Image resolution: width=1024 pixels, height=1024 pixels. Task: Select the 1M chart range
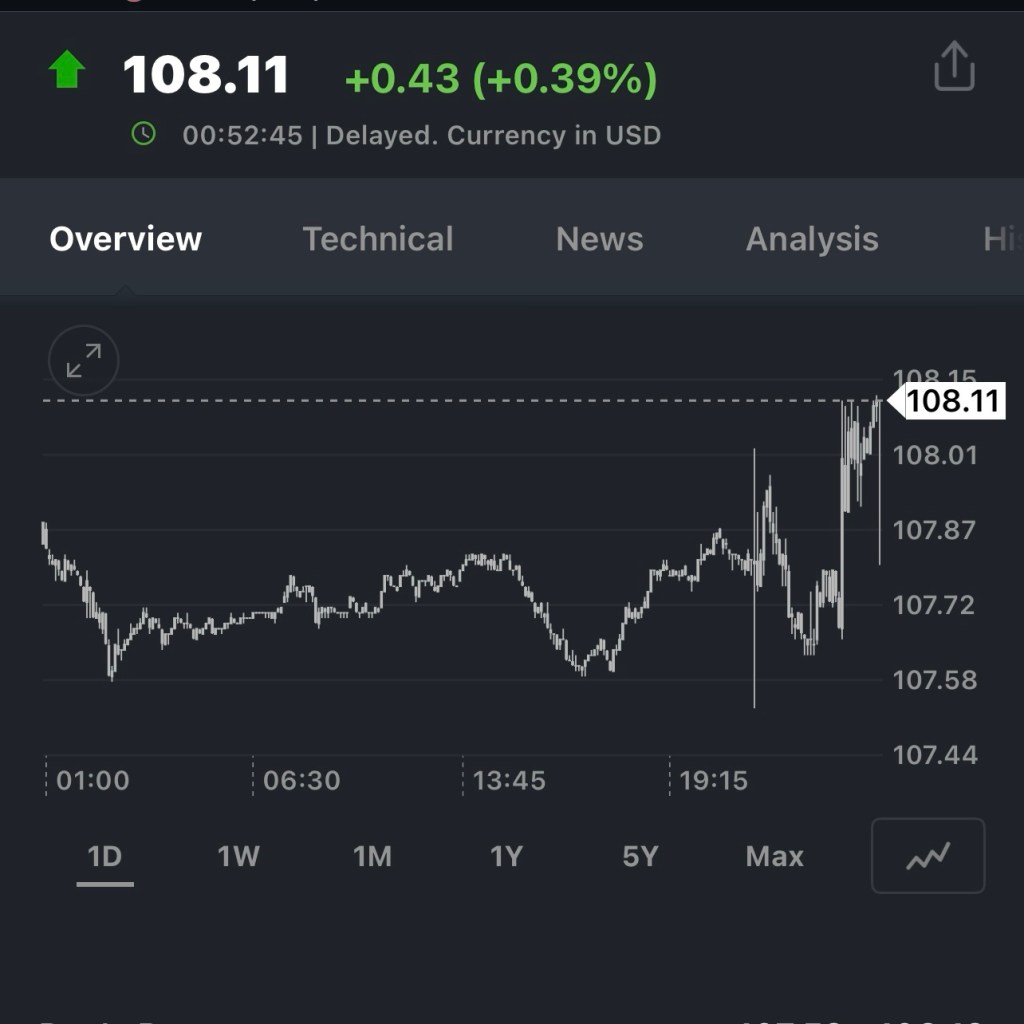point(372,857)
